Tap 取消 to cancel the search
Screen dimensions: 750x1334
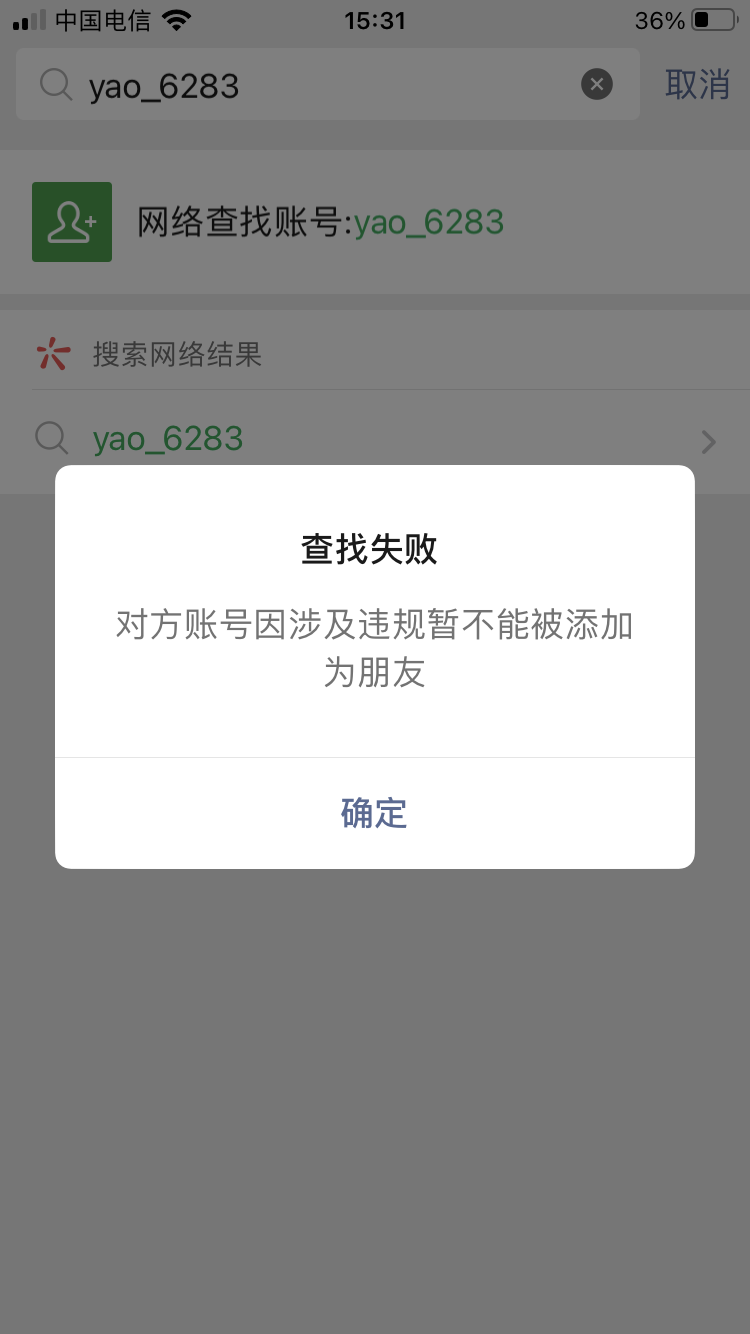coord(697,85)
